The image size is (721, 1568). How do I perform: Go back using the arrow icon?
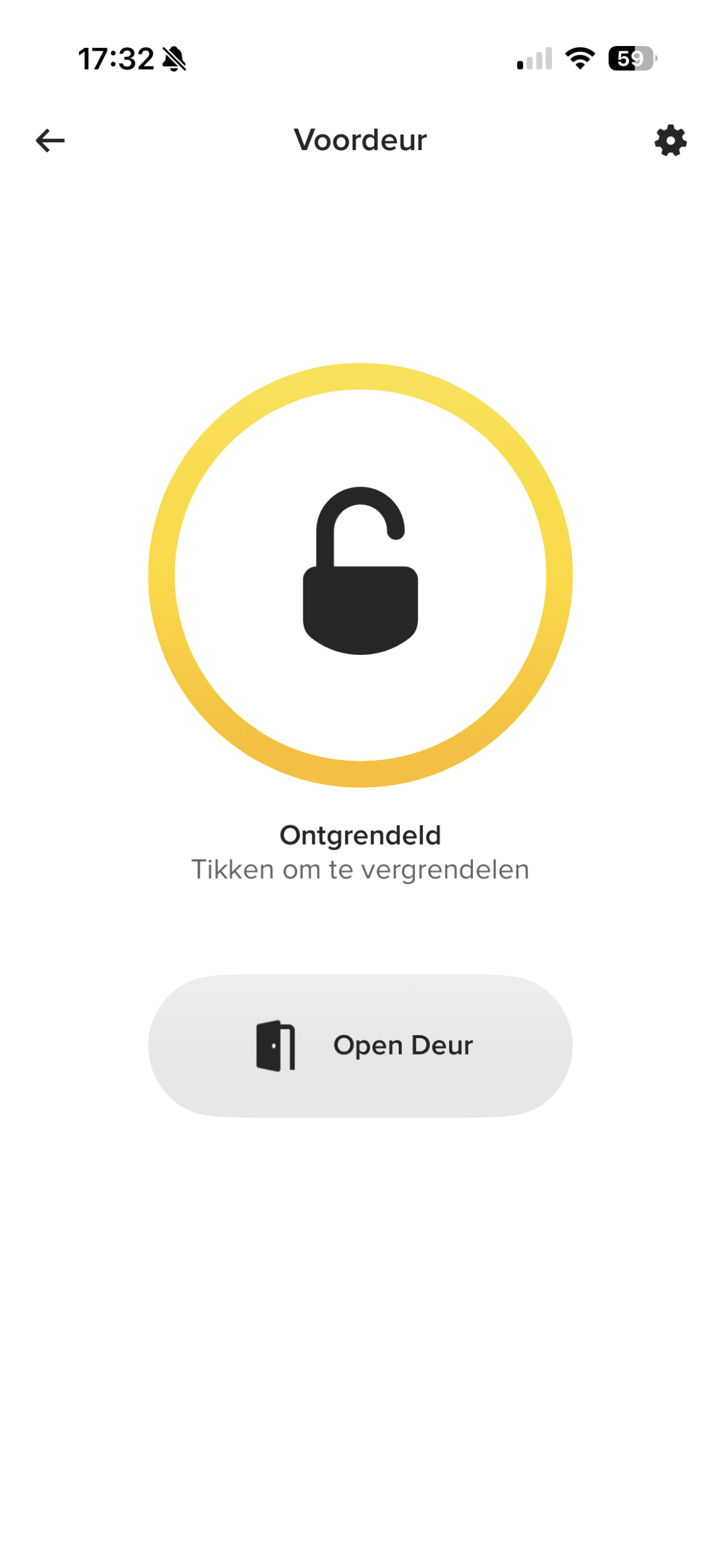click(x=50, y=140)
